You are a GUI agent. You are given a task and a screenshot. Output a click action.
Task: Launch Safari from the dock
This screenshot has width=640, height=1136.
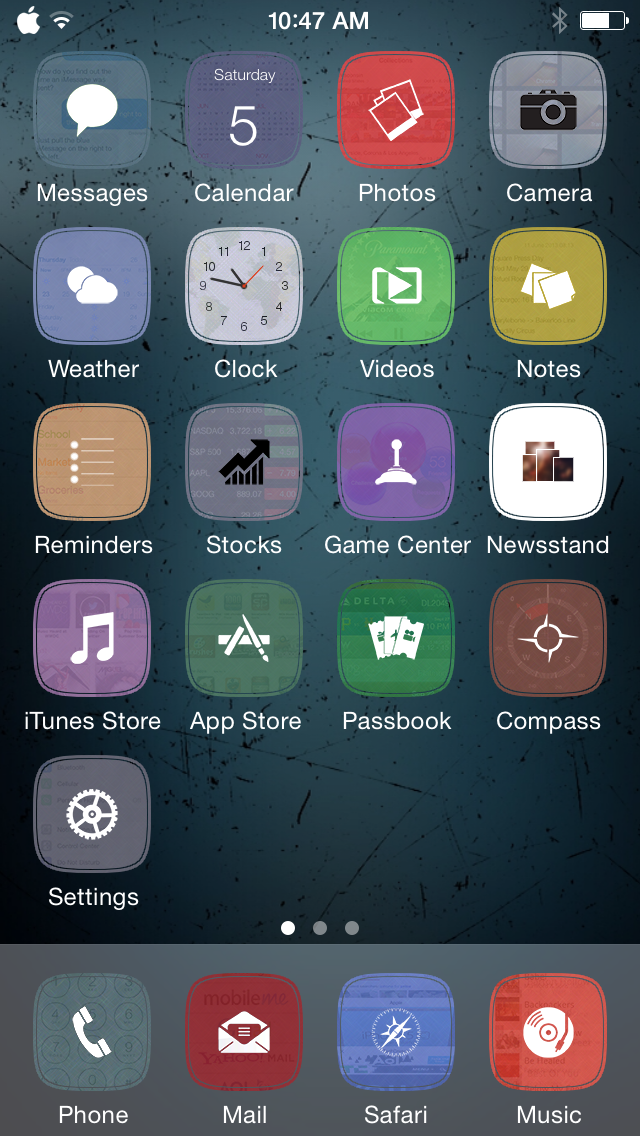(x=397, y=1032)
